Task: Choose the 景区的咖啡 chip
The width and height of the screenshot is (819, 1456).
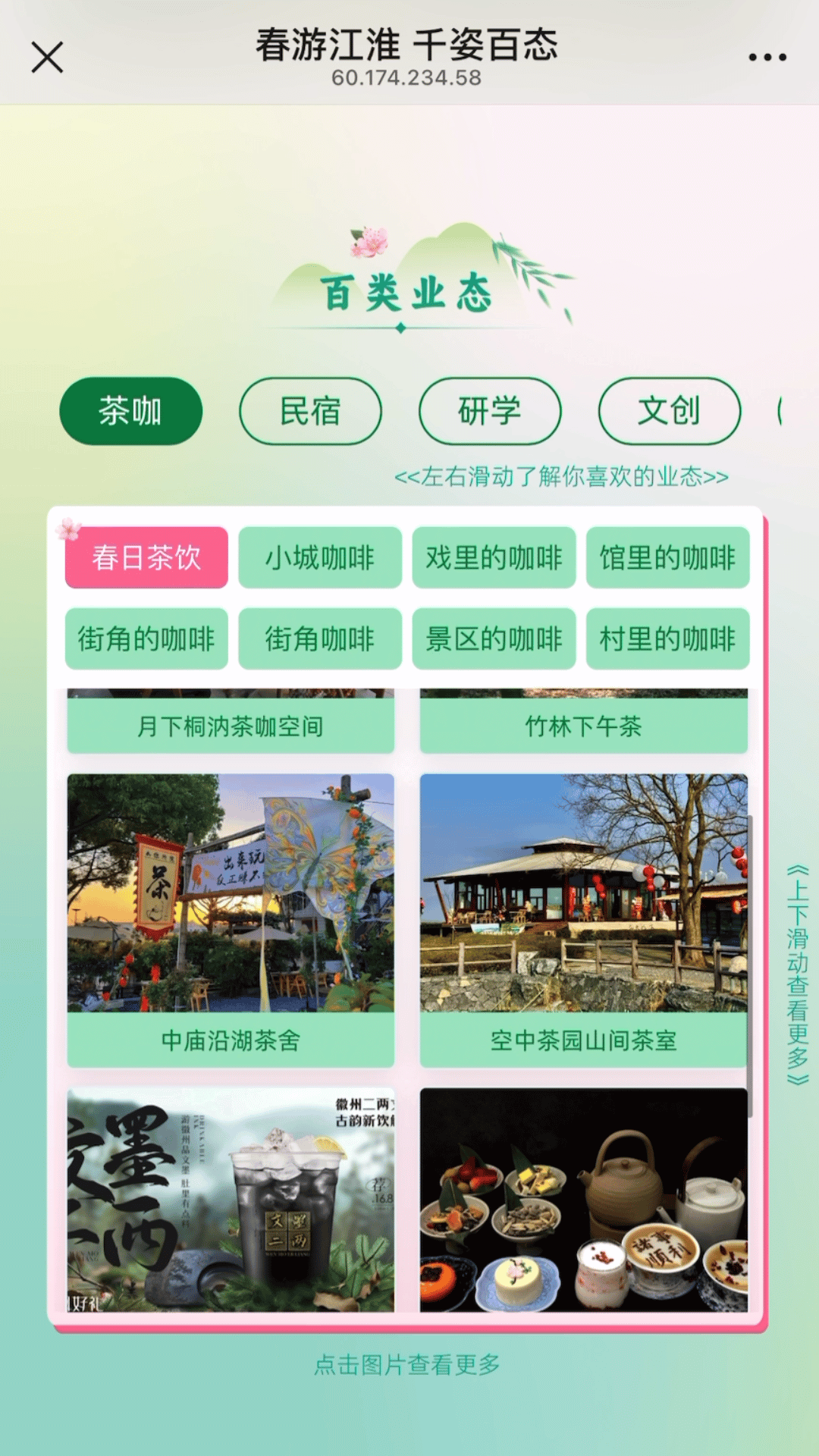Action: [x=494, y=639]
